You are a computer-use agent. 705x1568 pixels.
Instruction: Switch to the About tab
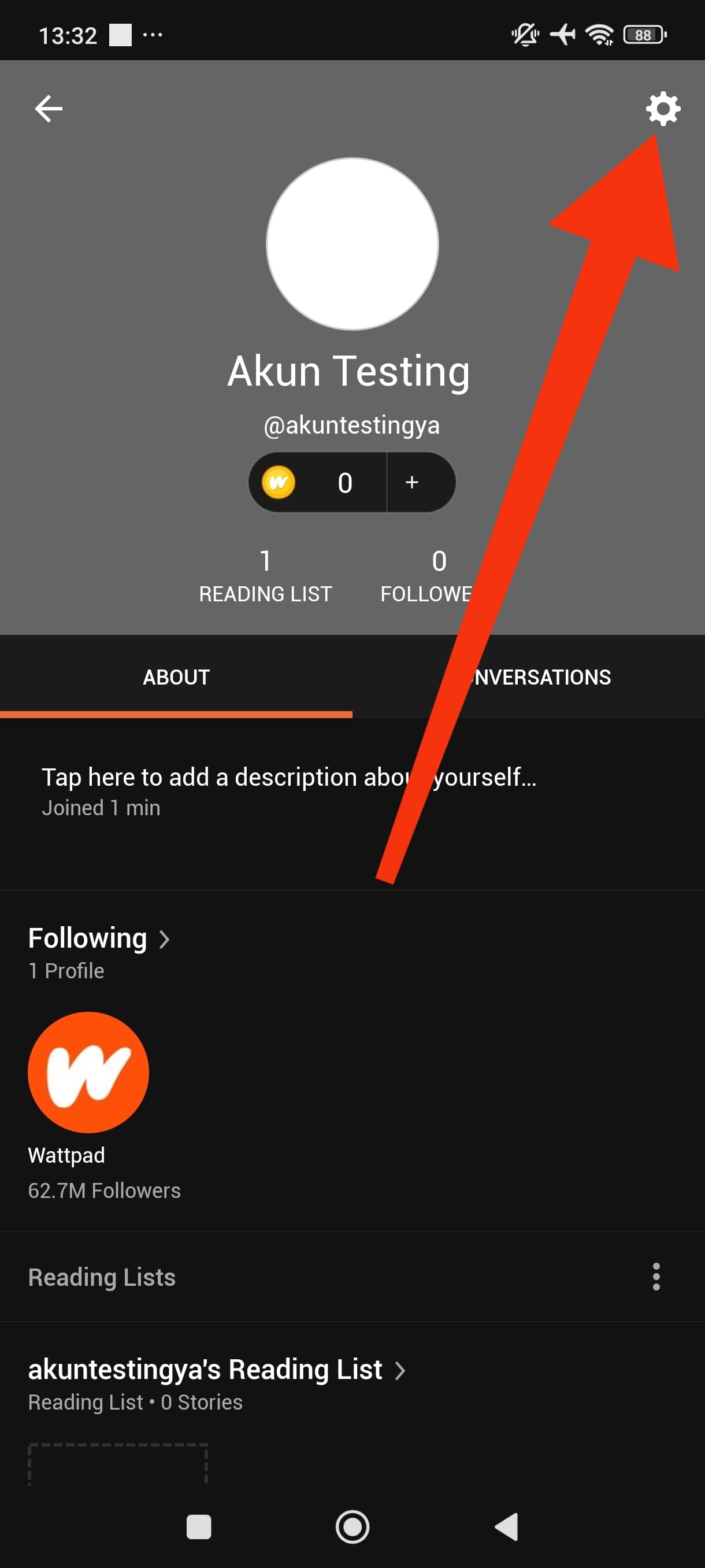point(176,677)
